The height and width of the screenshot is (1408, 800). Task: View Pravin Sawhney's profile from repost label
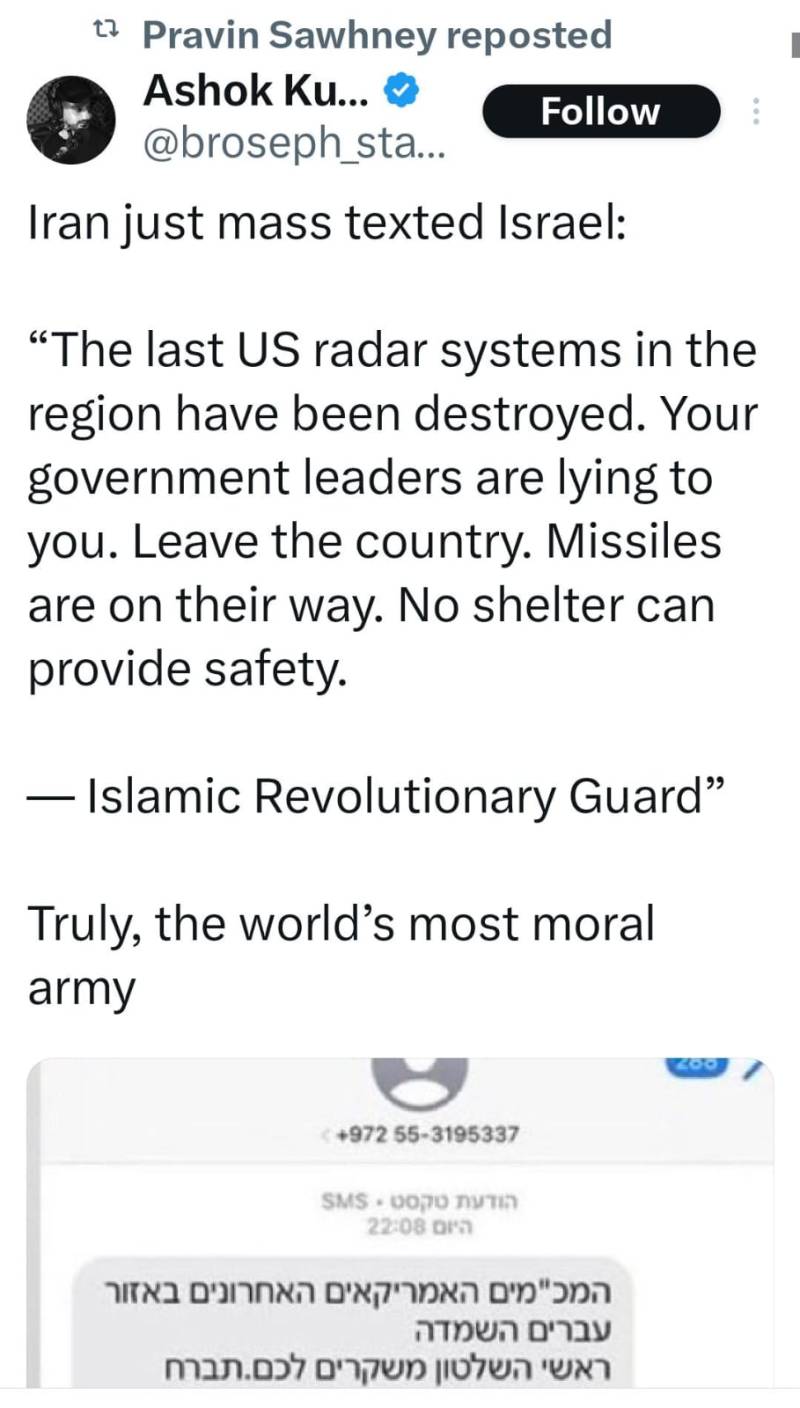pyautogui.click(x=377, y=35)
